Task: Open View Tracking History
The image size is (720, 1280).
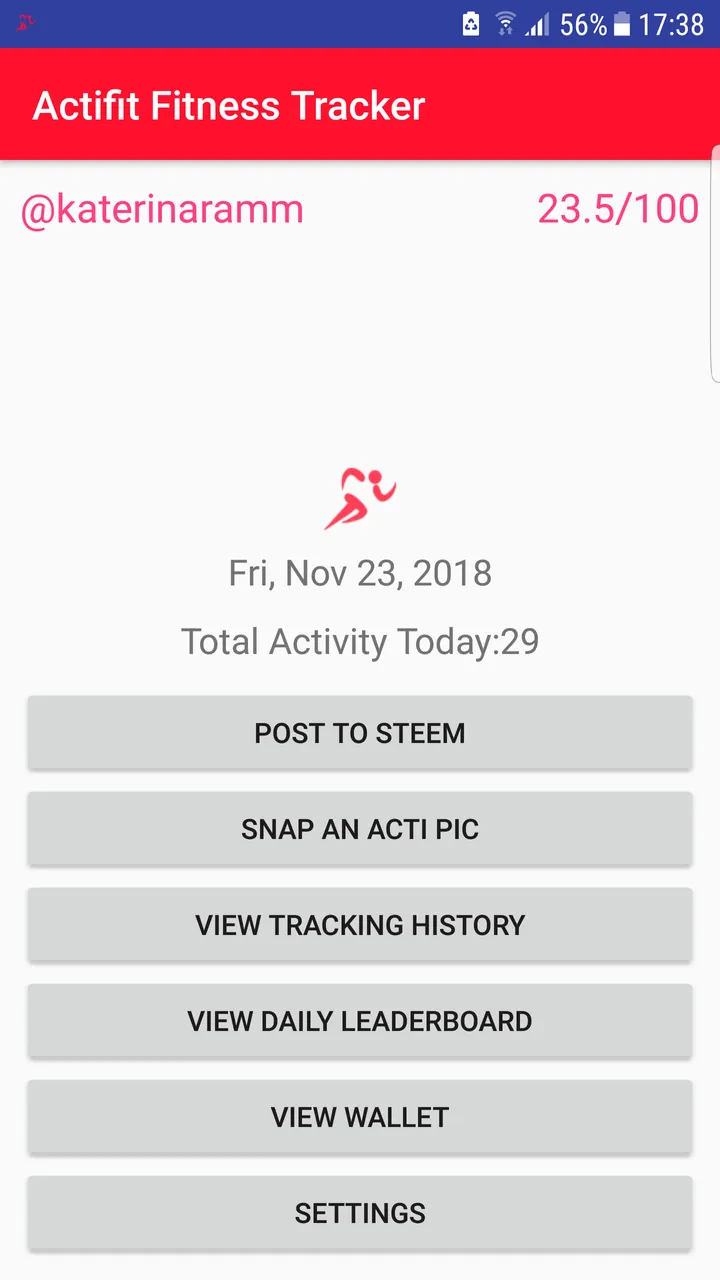Action: 360,925
